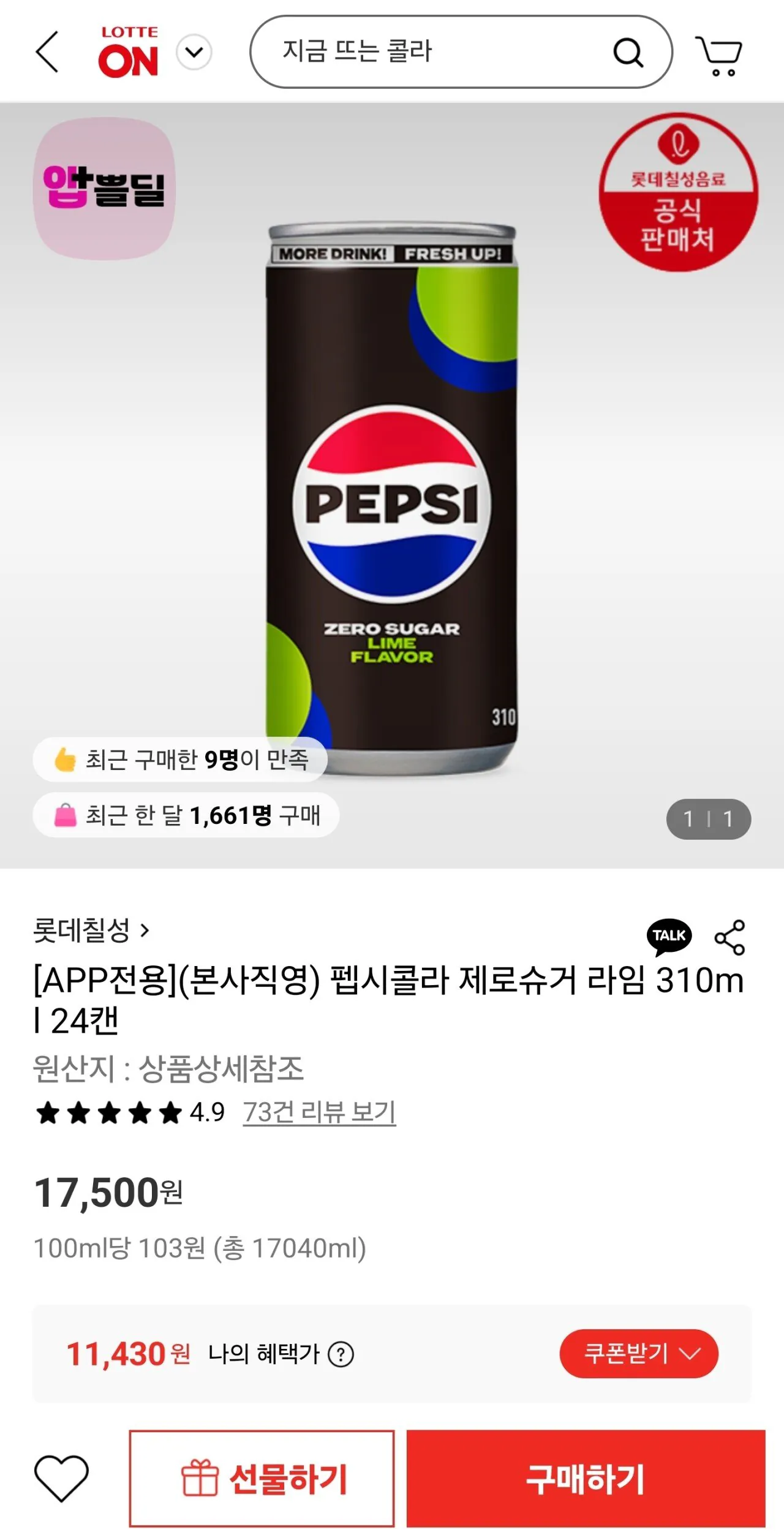This screenshot has height=1540, width=784.
Task: Expand the 쿠폰받기 coupon dropdown
Action: pos(640,1354)
